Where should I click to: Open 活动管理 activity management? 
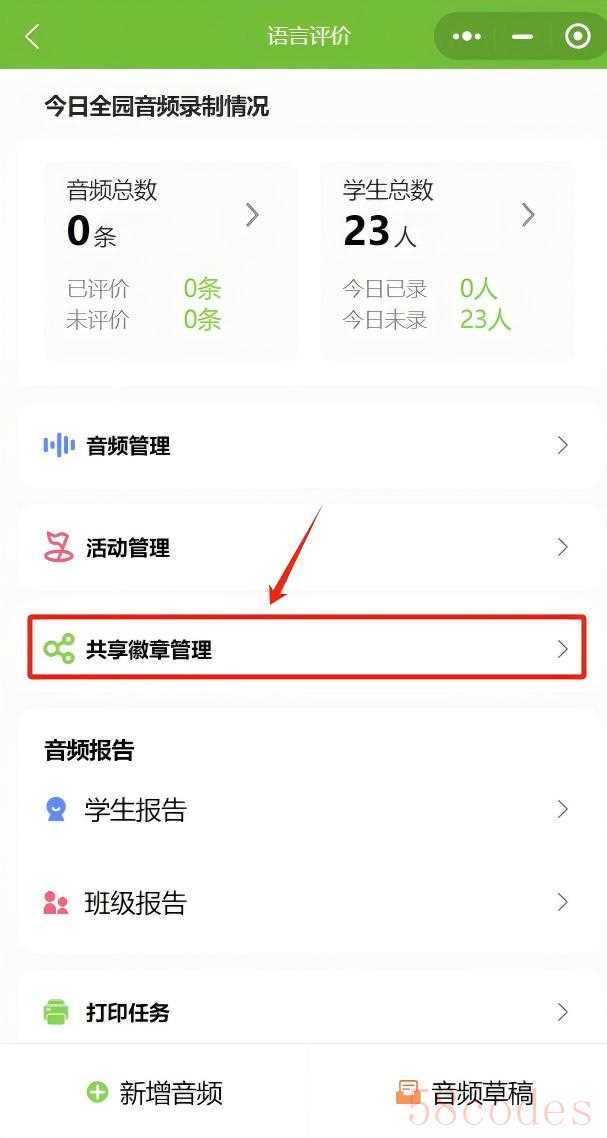click(303, 548)
